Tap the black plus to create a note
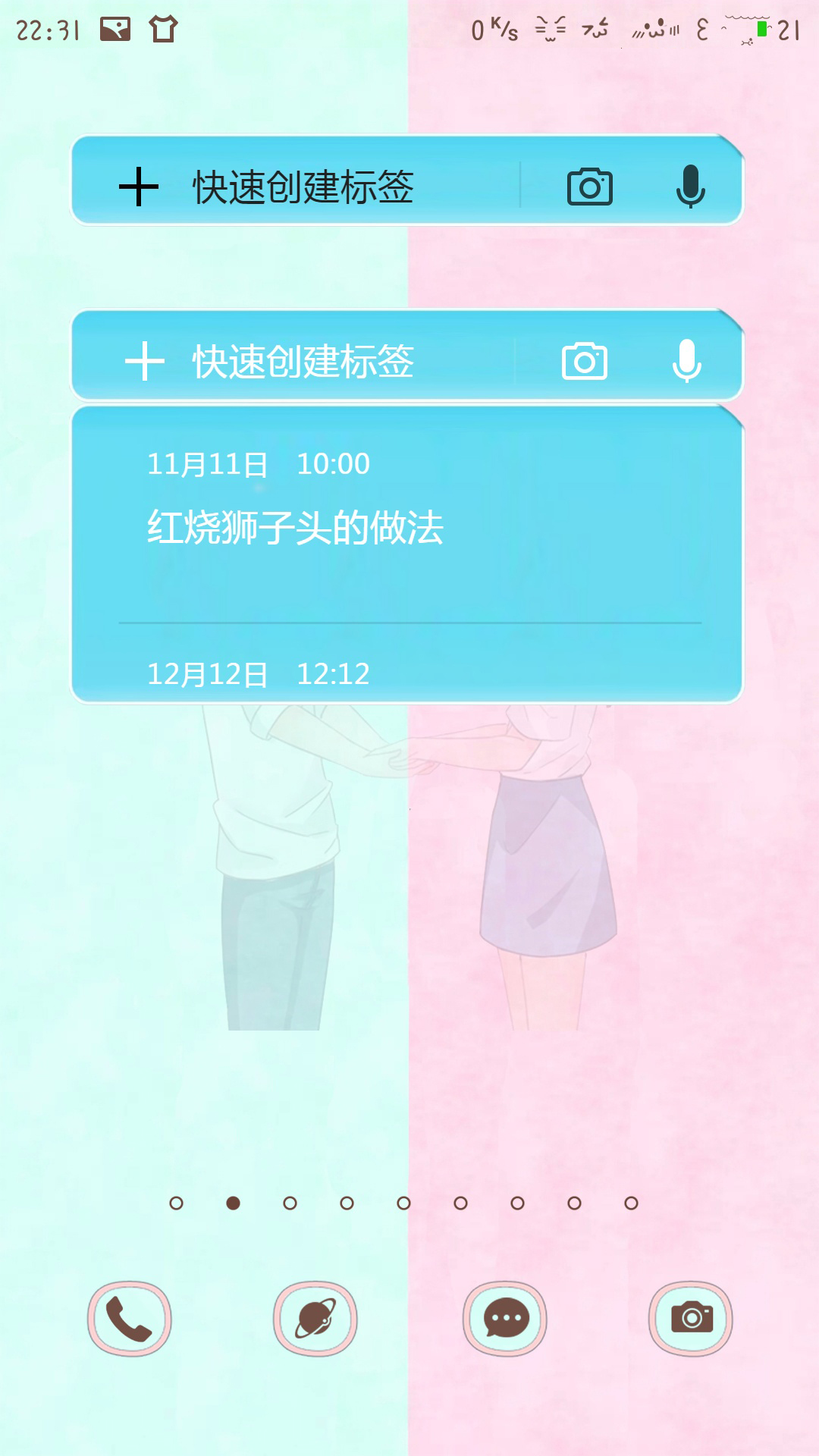The width and height of the screenshot is (819, 1456). point(139,187)
